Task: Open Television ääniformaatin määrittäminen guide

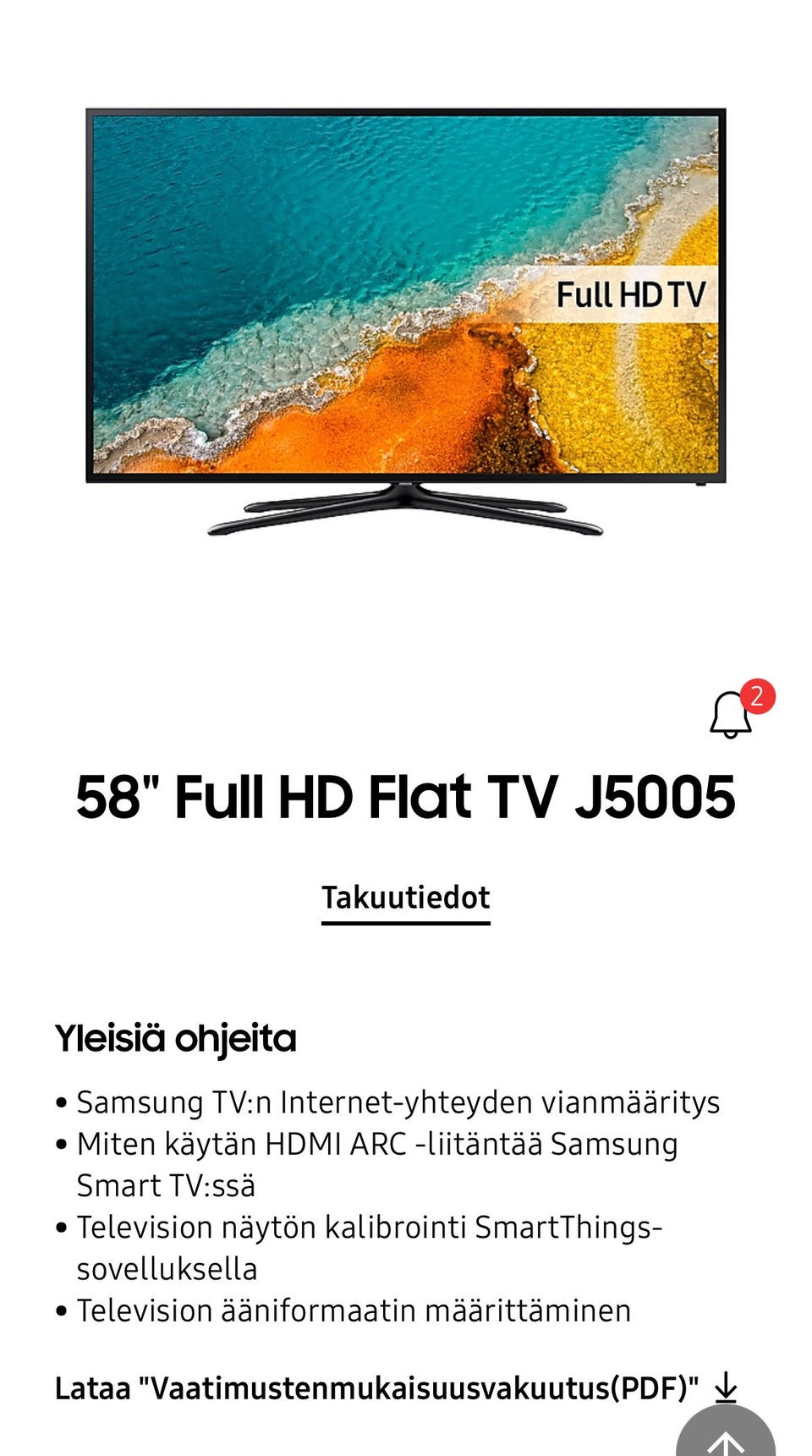Action: pos(354,1310)
